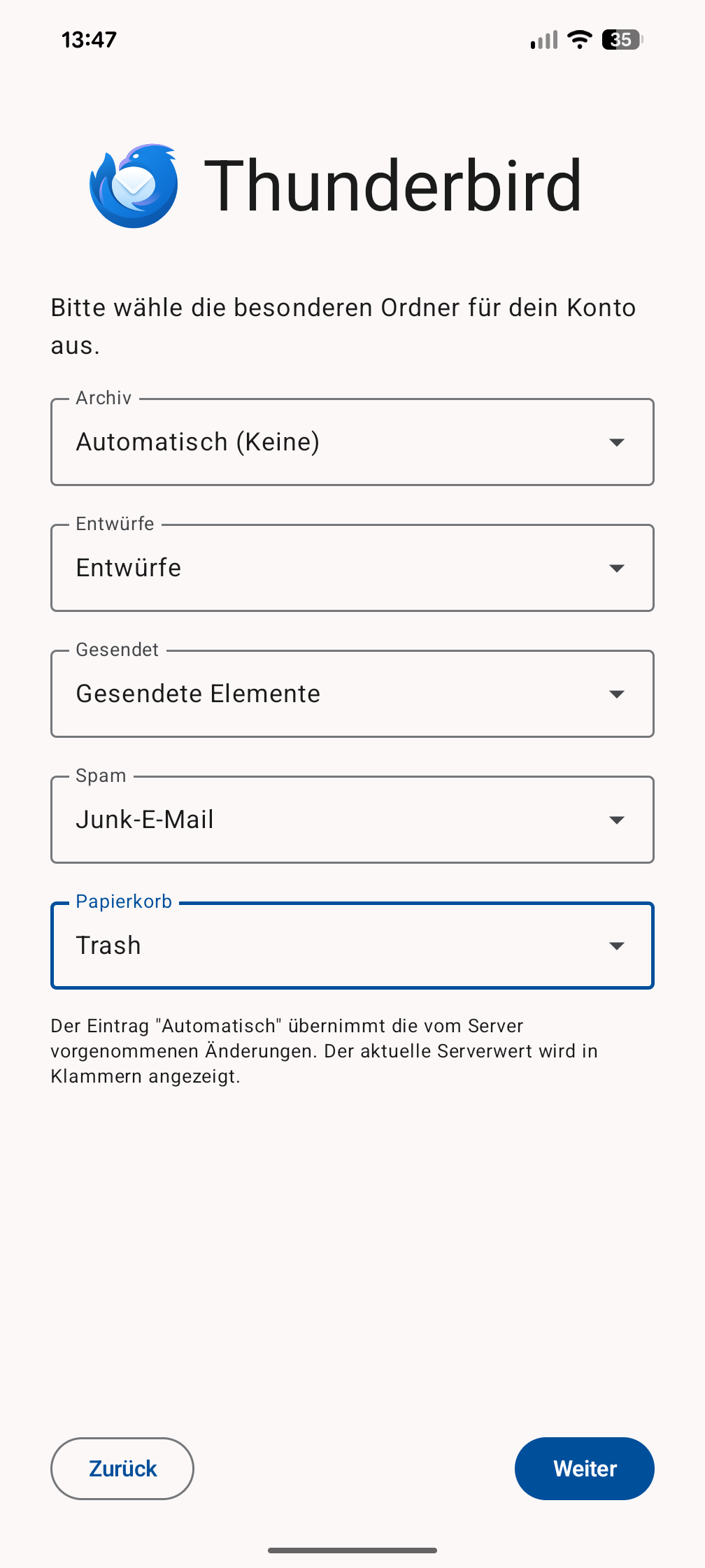The image size is (705, 1568).
Task: Go back with the Zurück button
Action: (122, 1468)
